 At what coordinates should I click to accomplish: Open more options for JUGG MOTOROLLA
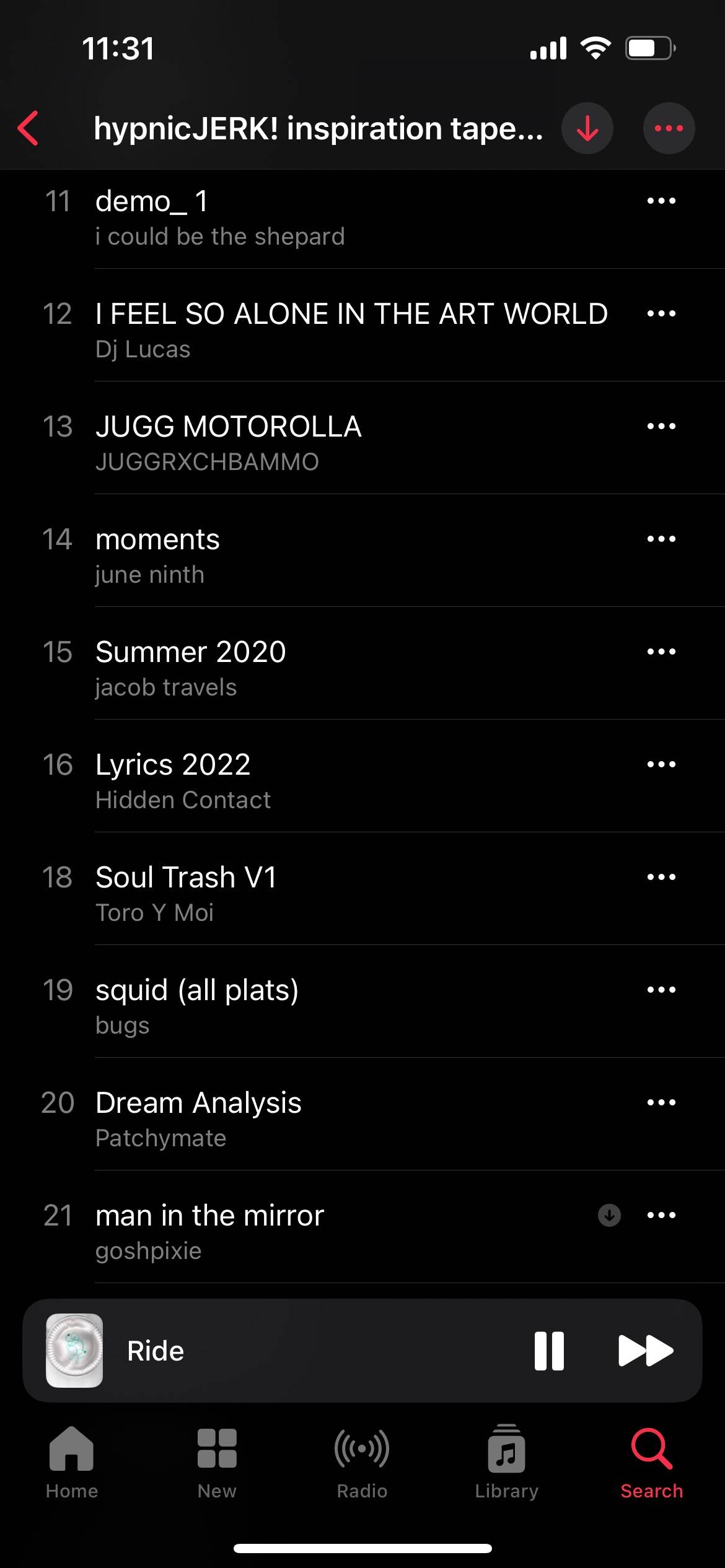[x=661, y=426]
